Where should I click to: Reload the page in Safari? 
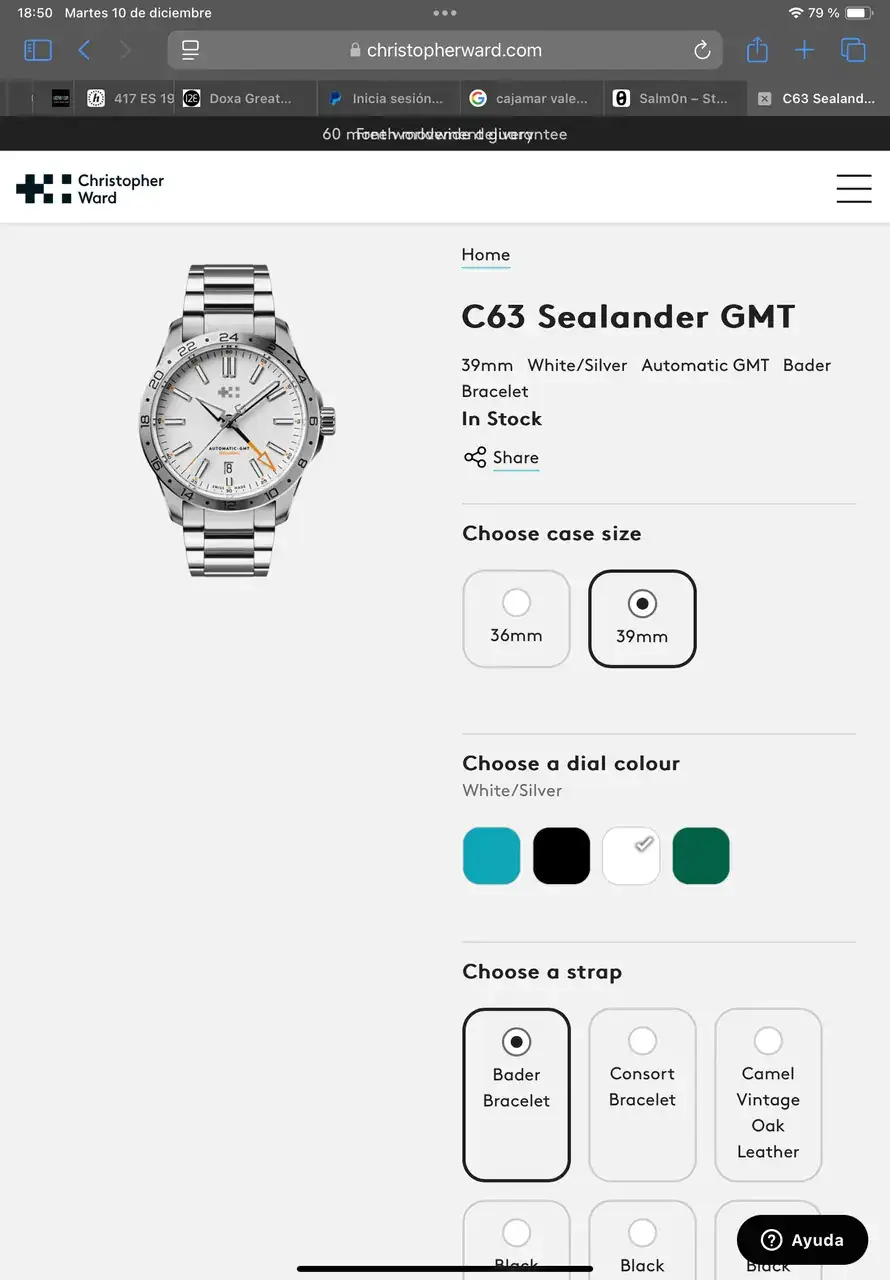(702, 50)
